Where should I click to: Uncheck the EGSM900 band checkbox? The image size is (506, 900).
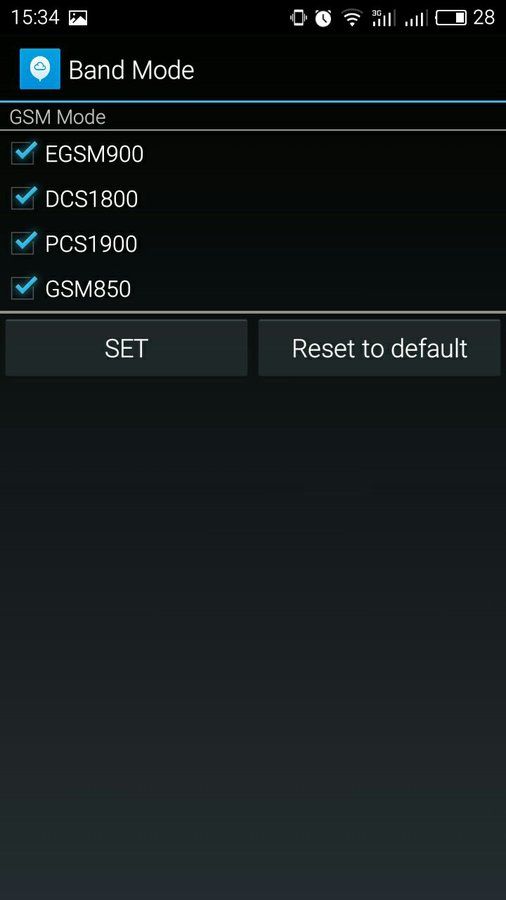click(23, 153)
